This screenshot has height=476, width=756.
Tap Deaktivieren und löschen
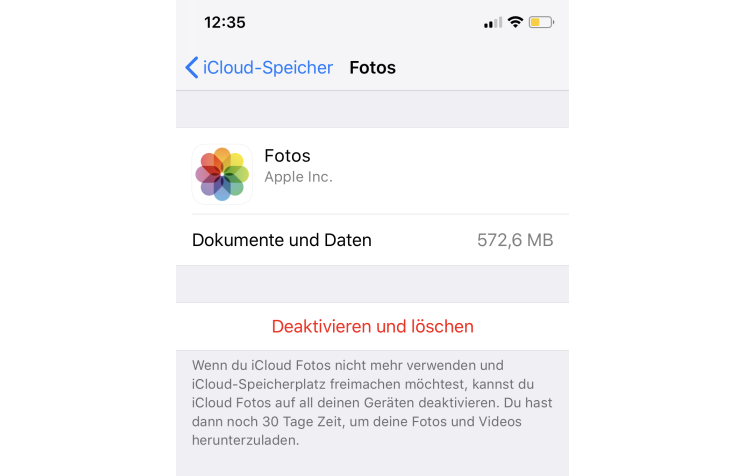[372, 326]
